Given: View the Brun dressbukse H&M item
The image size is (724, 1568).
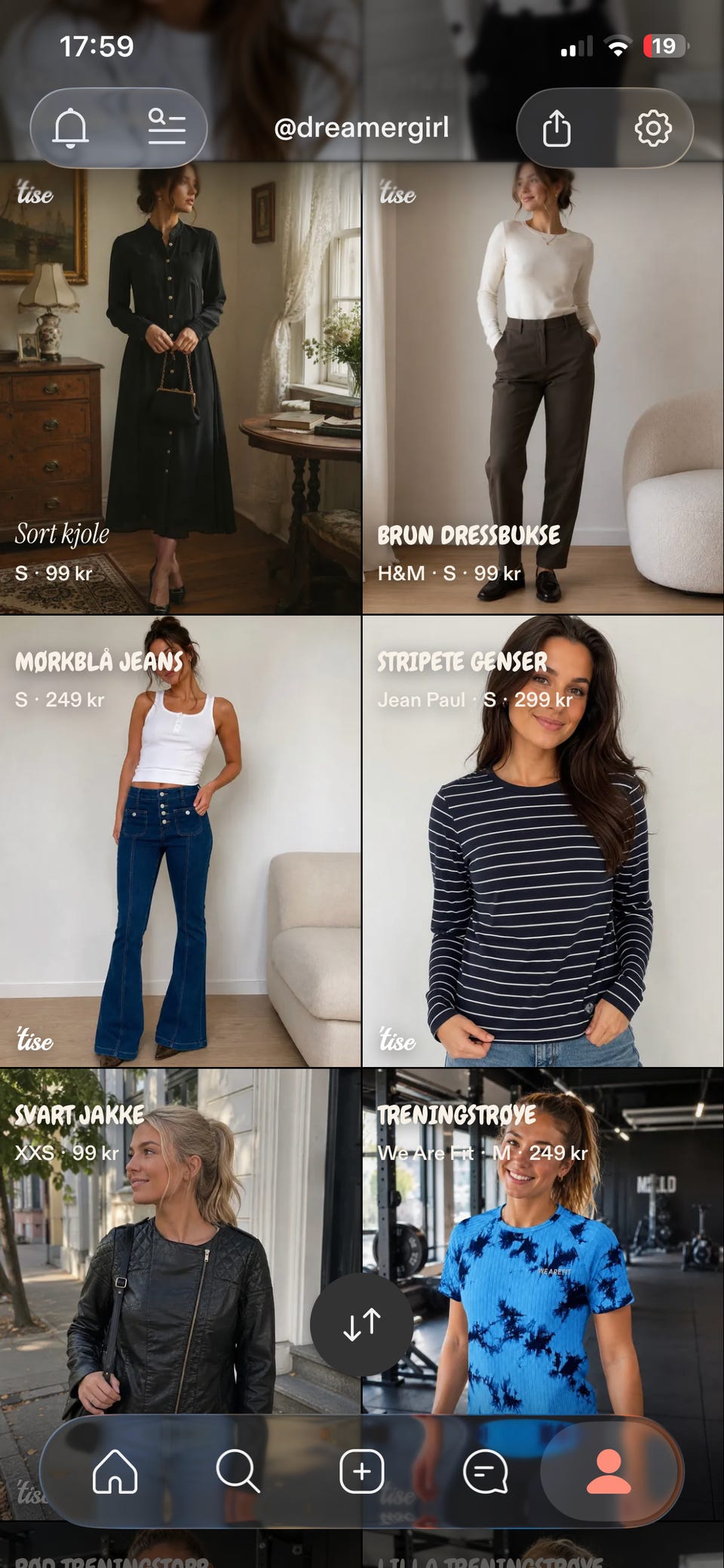Looking at the screenshot, I should (543, 388).
